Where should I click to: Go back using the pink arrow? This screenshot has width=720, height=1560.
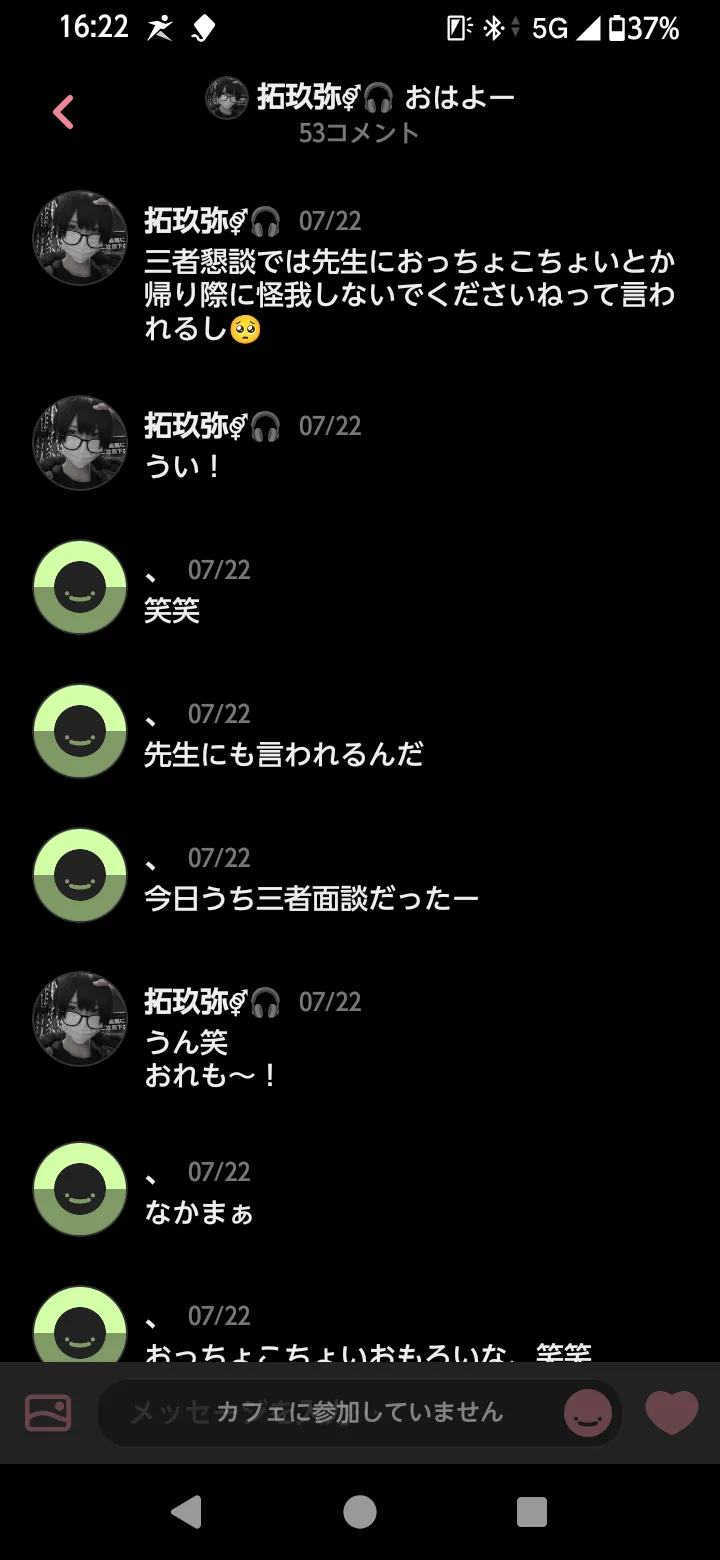click(x=63, y=112)
